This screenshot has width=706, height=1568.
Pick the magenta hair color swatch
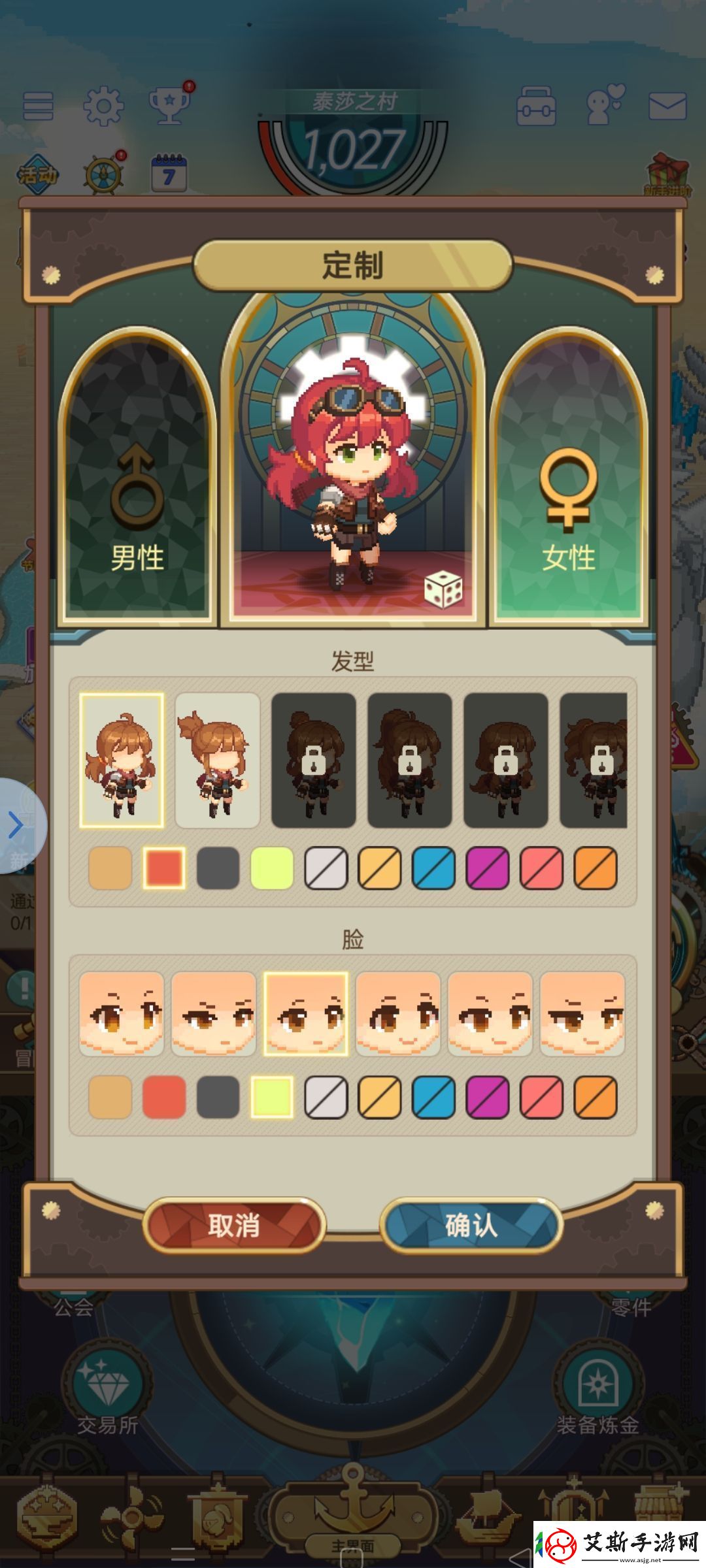(487, 868)
